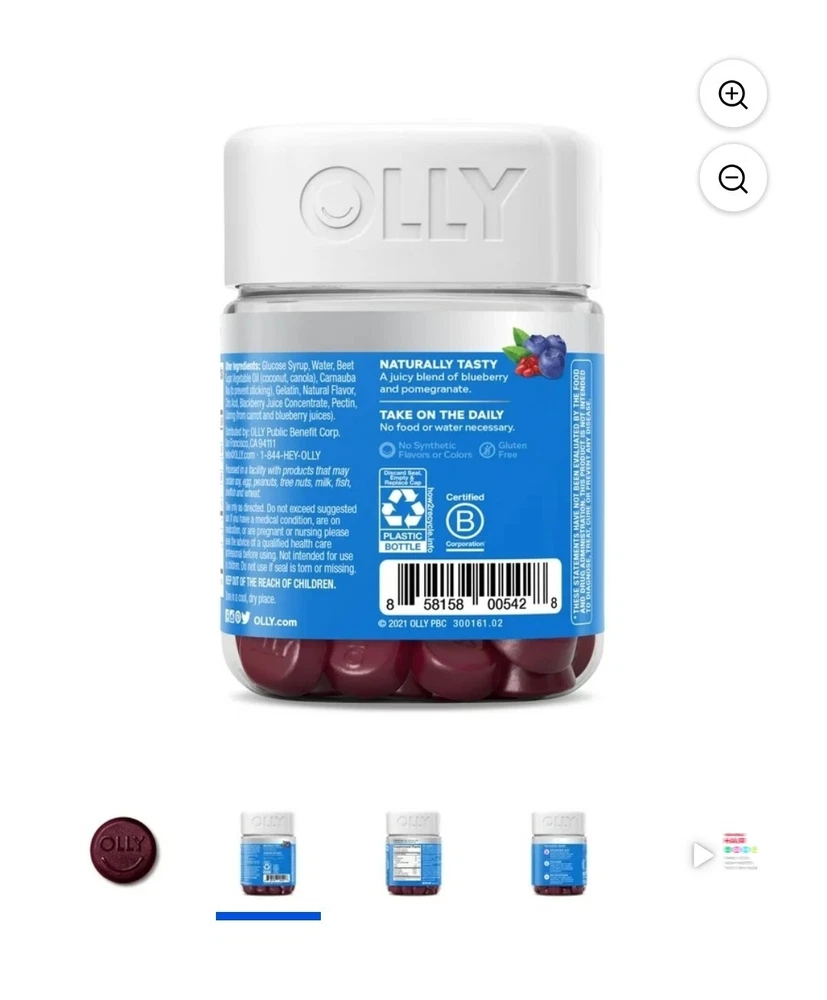827x1000 pixels.
Task: Select the bottle thumbnail with barcode
Action: coord(267,853)
